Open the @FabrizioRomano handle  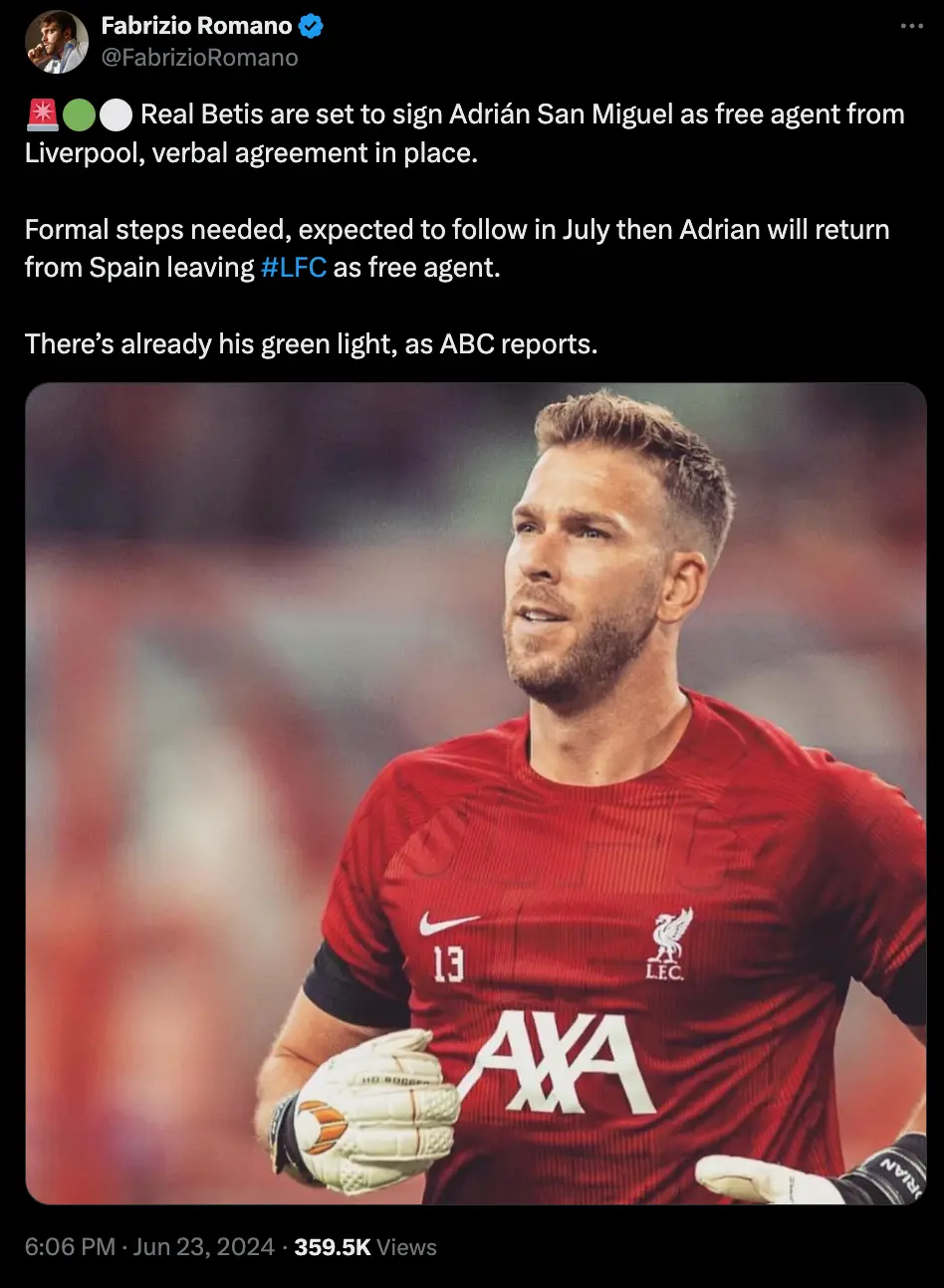point(199,58)
